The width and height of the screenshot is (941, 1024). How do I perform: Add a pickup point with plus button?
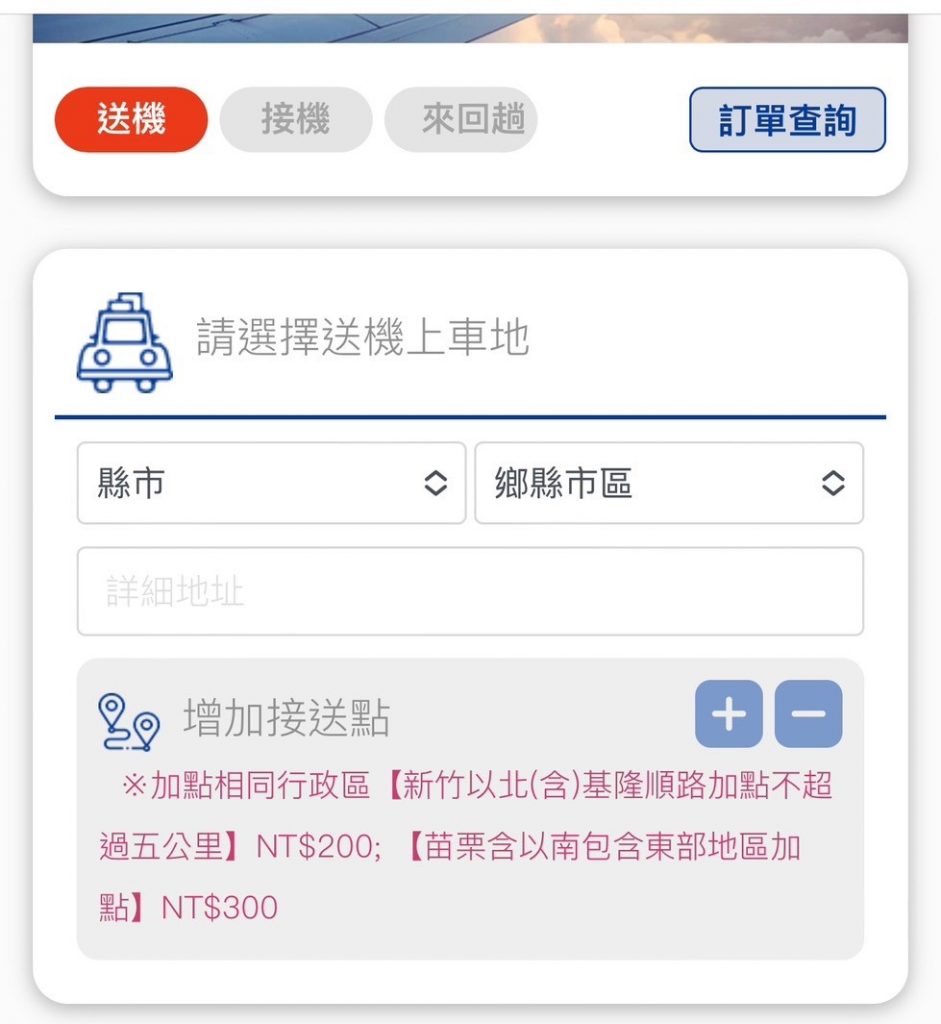pyautogui.click(x=728, y=714)
